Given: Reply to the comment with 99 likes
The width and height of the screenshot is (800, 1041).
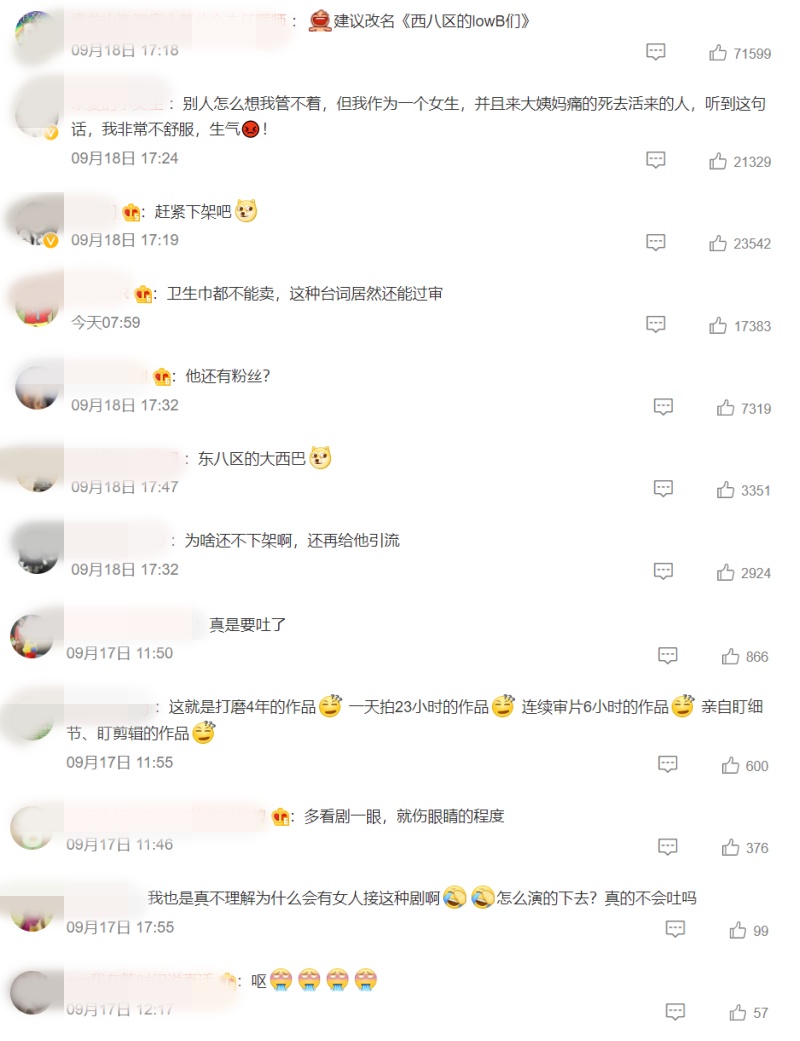Looking at the screenshot, I should (x=675, y=930).
